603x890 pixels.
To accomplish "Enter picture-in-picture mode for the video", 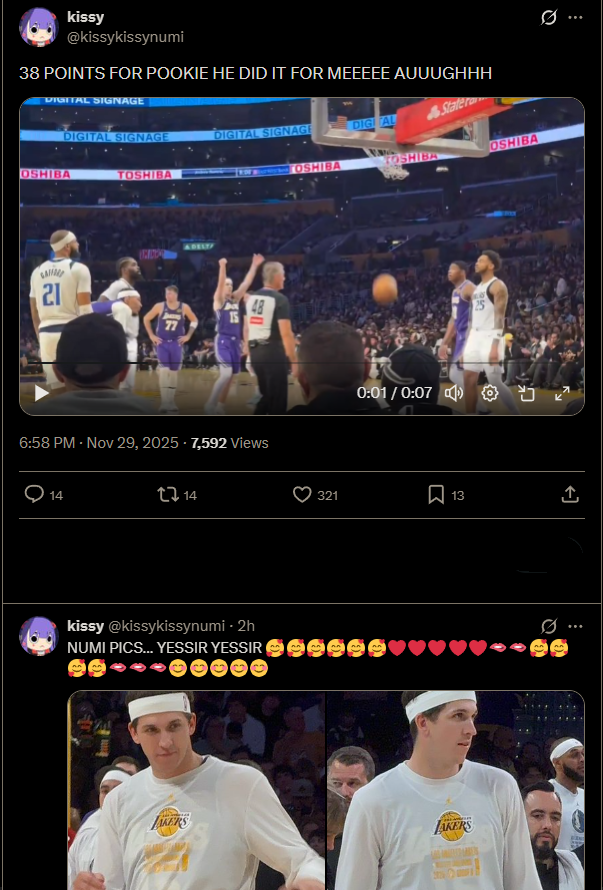I will click(526, 393).
